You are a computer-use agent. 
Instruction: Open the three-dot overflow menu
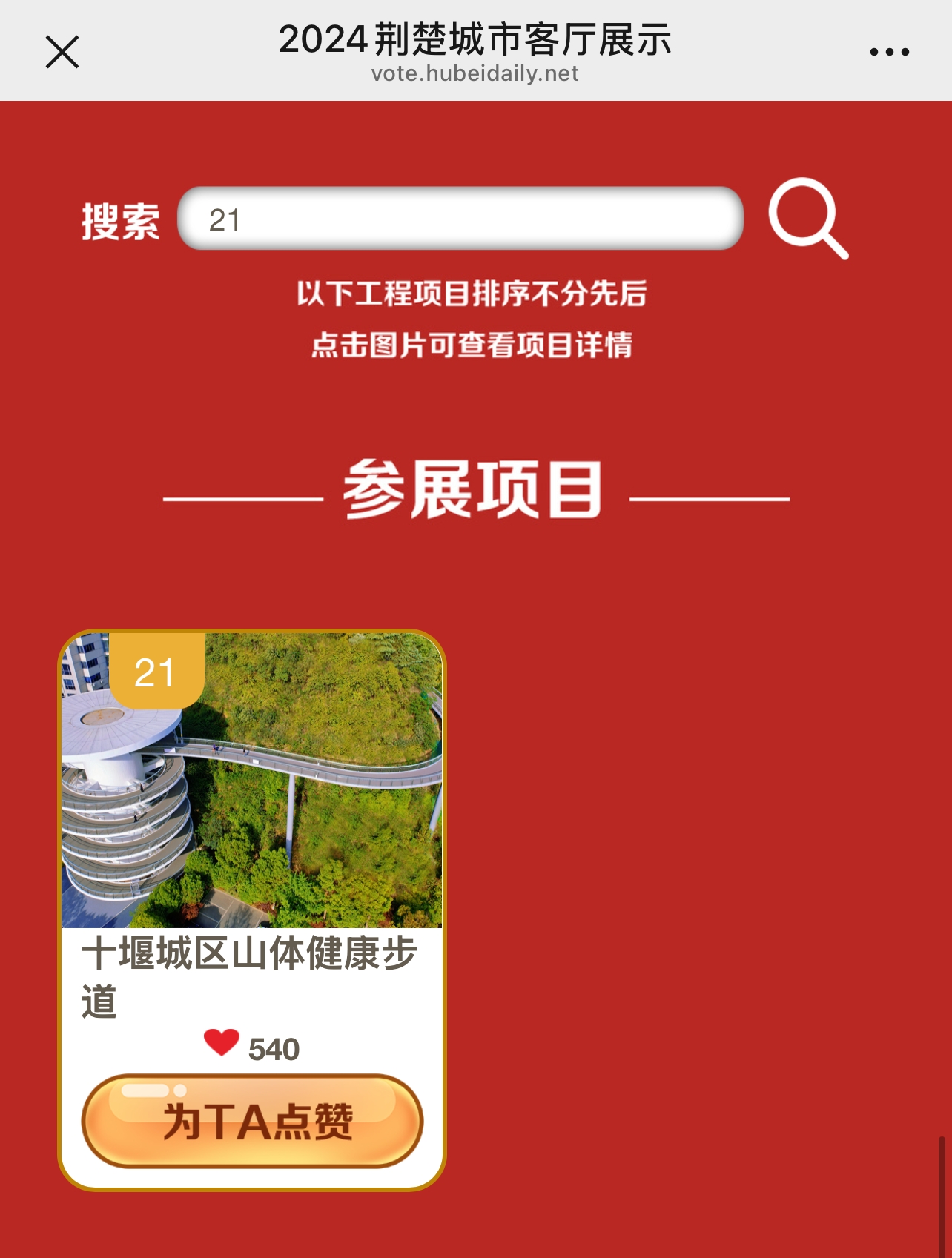click(x=889, y=52)
